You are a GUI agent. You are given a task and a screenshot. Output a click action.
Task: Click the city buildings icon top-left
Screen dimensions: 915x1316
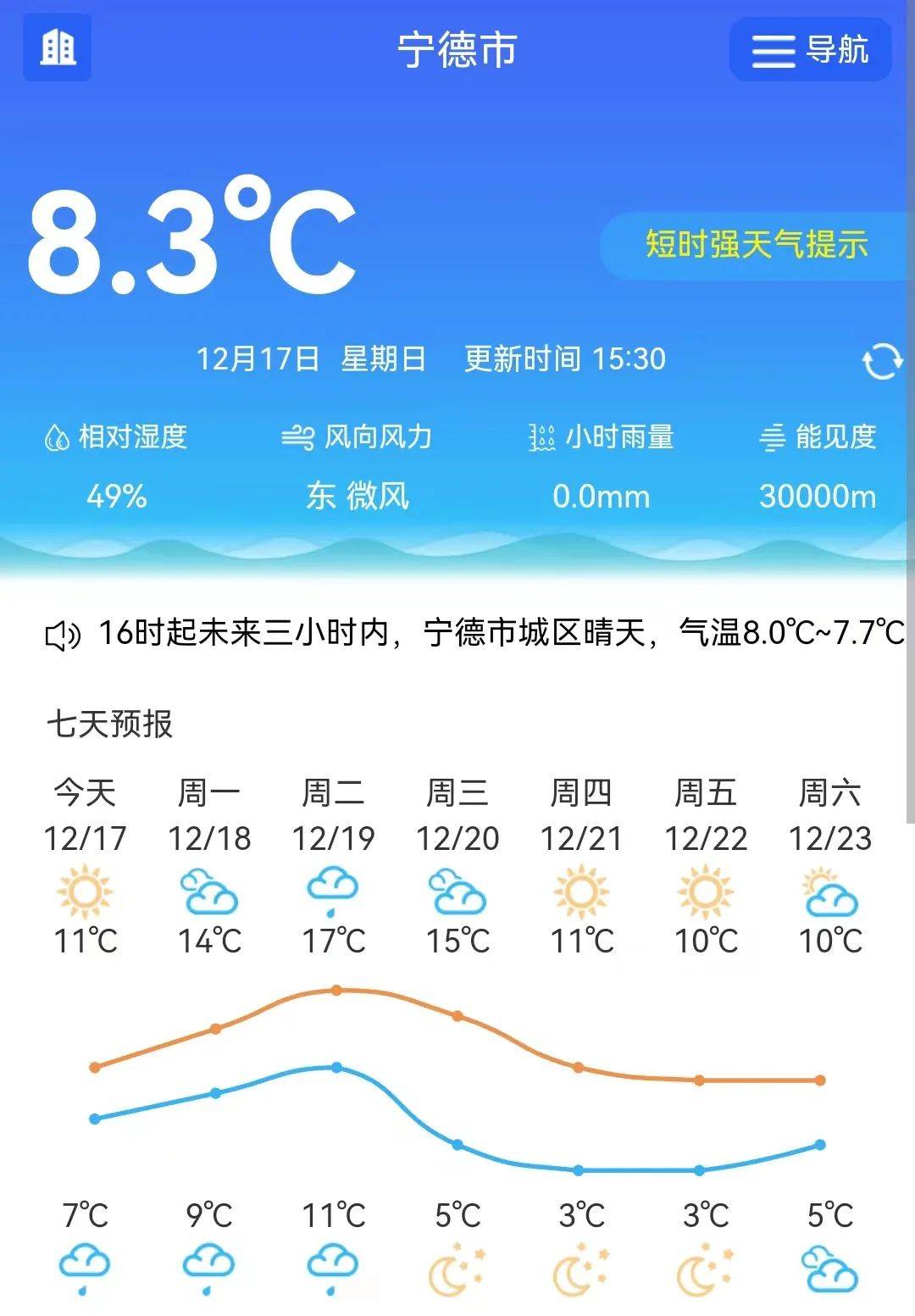[57, 49]
